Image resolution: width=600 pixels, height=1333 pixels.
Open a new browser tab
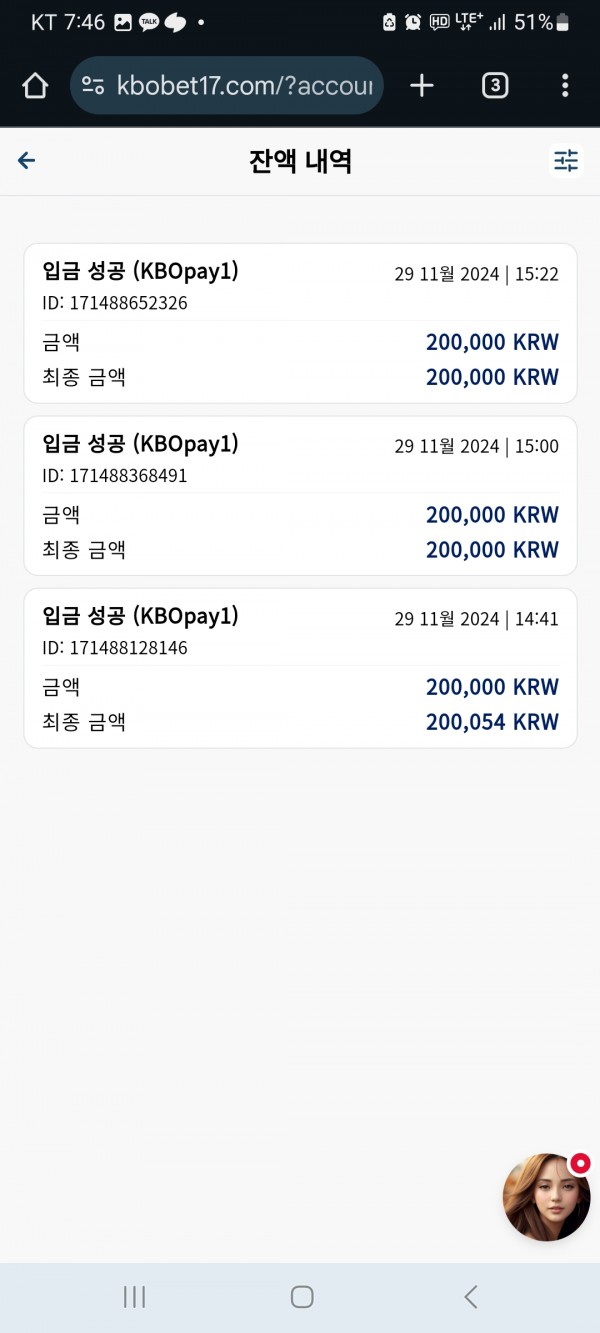point(422,86)
